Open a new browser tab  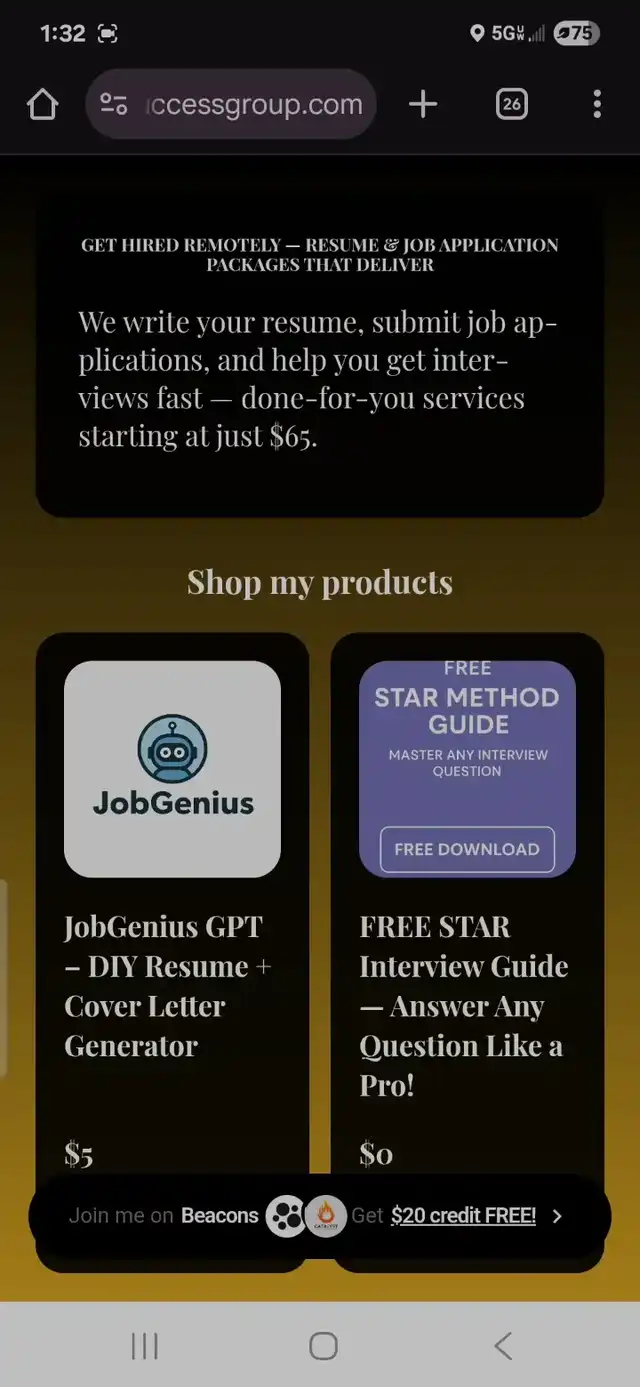[423, 104]
